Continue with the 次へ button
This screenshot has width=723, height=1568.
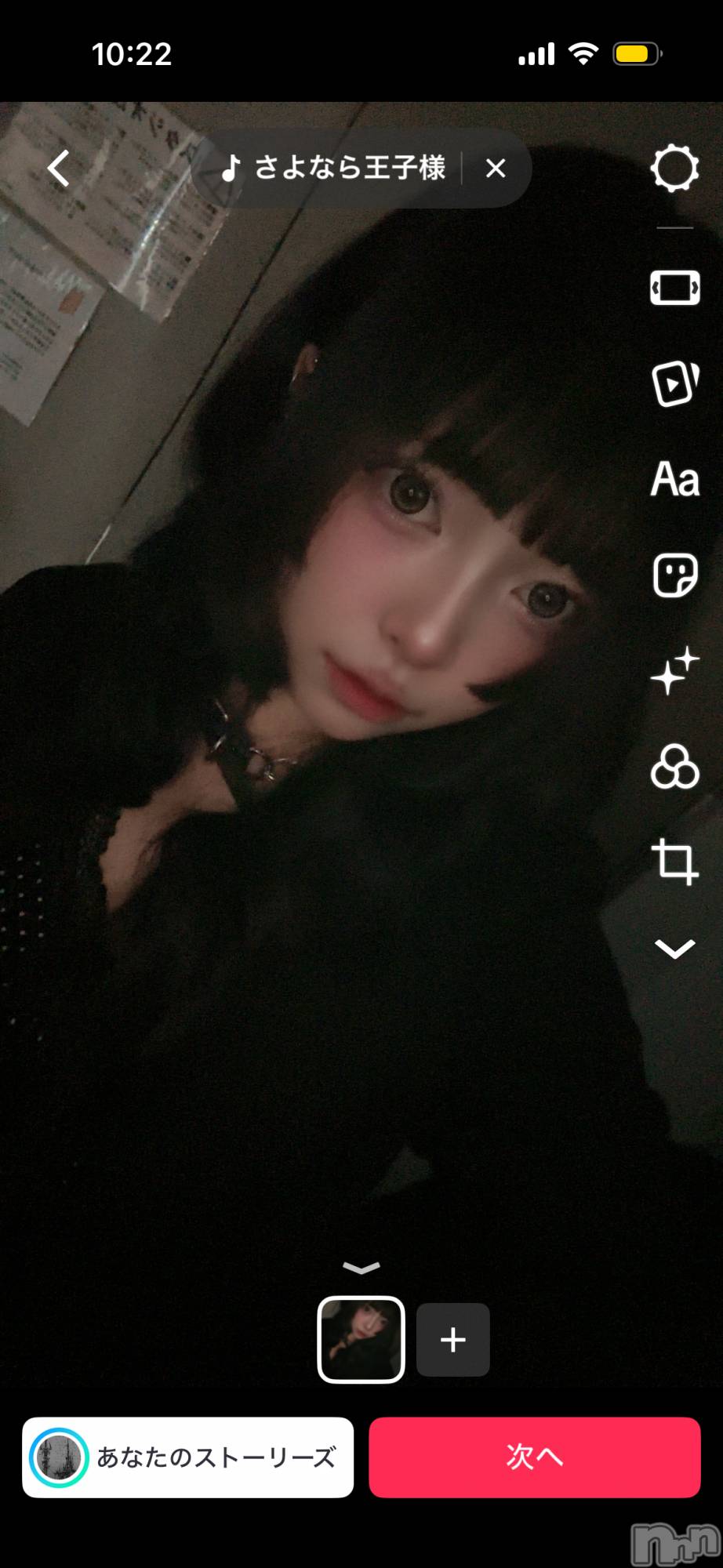click(x=534, y=1457)
